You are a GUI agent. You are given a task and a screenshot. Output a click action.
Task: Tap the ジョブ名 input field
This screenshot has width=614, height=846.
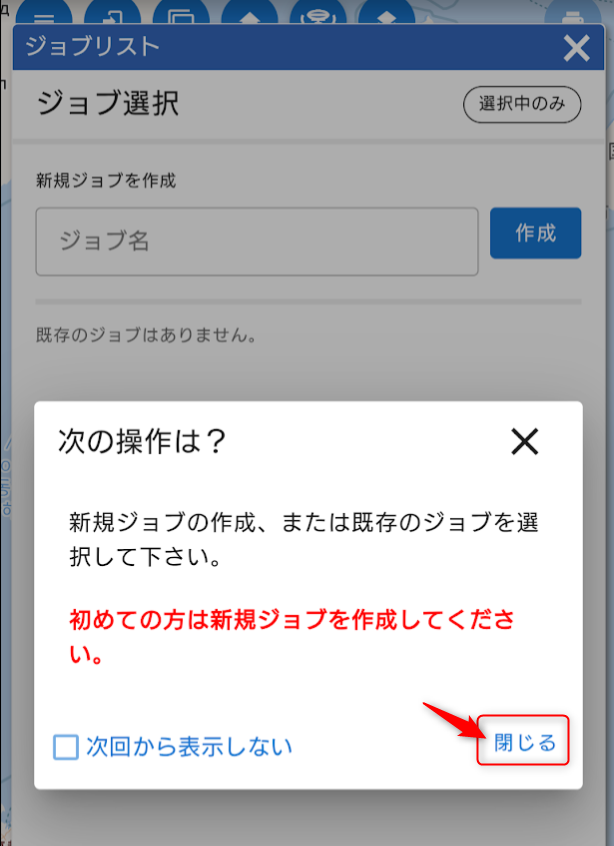(x=256, y=241)
